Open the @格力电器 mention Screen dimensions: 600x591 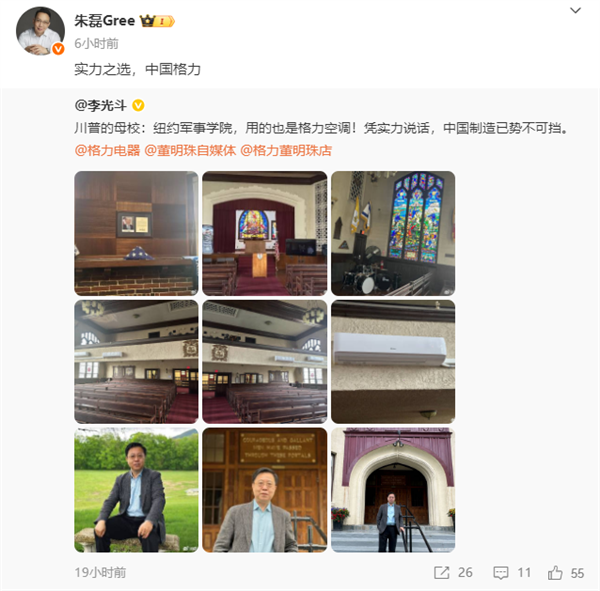coord(107,150)
